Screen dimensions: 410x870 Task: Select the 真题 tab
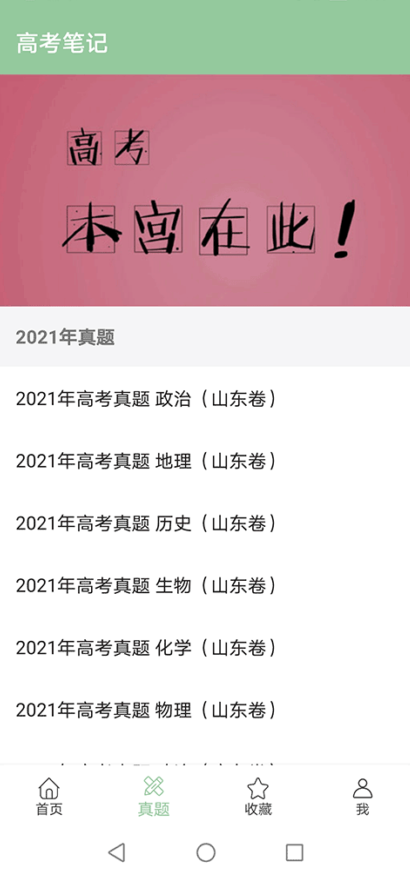click(x=154, y=797)
